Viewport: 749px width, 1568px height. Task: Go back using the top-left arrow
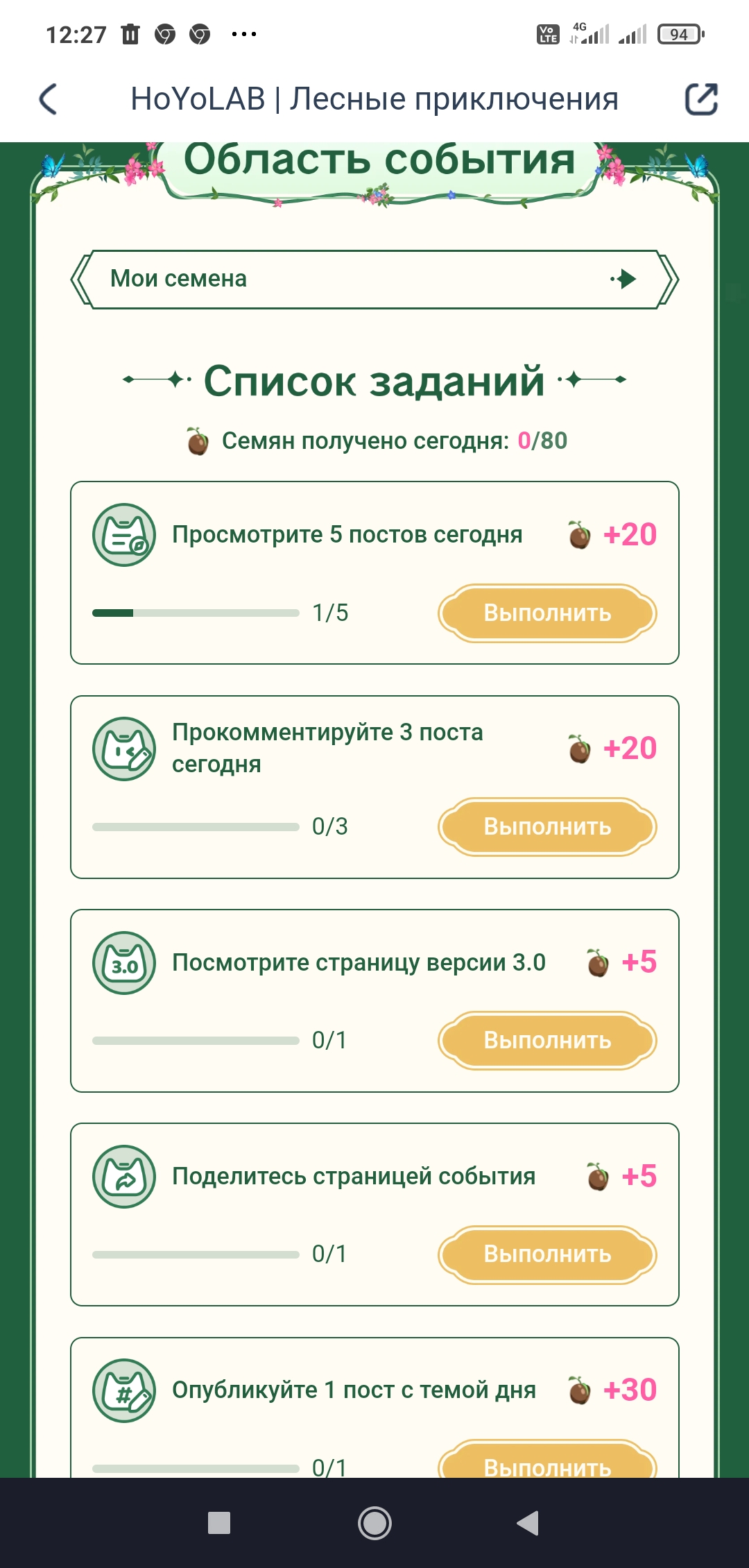click(48, 99)
